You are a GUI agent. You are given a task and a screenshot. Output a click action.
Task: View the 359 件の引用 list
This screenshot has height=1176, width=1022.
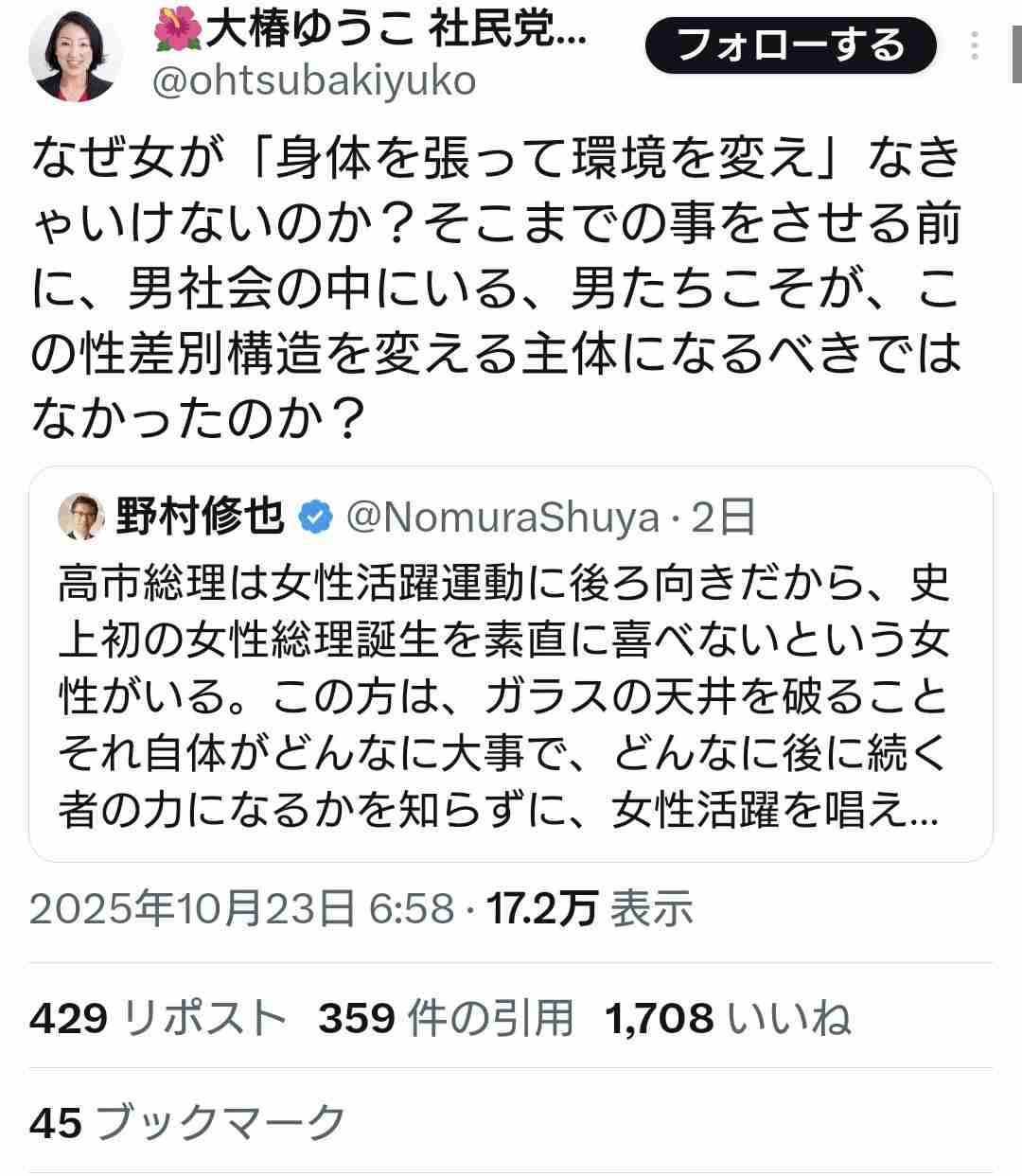tap(446, 1018)
